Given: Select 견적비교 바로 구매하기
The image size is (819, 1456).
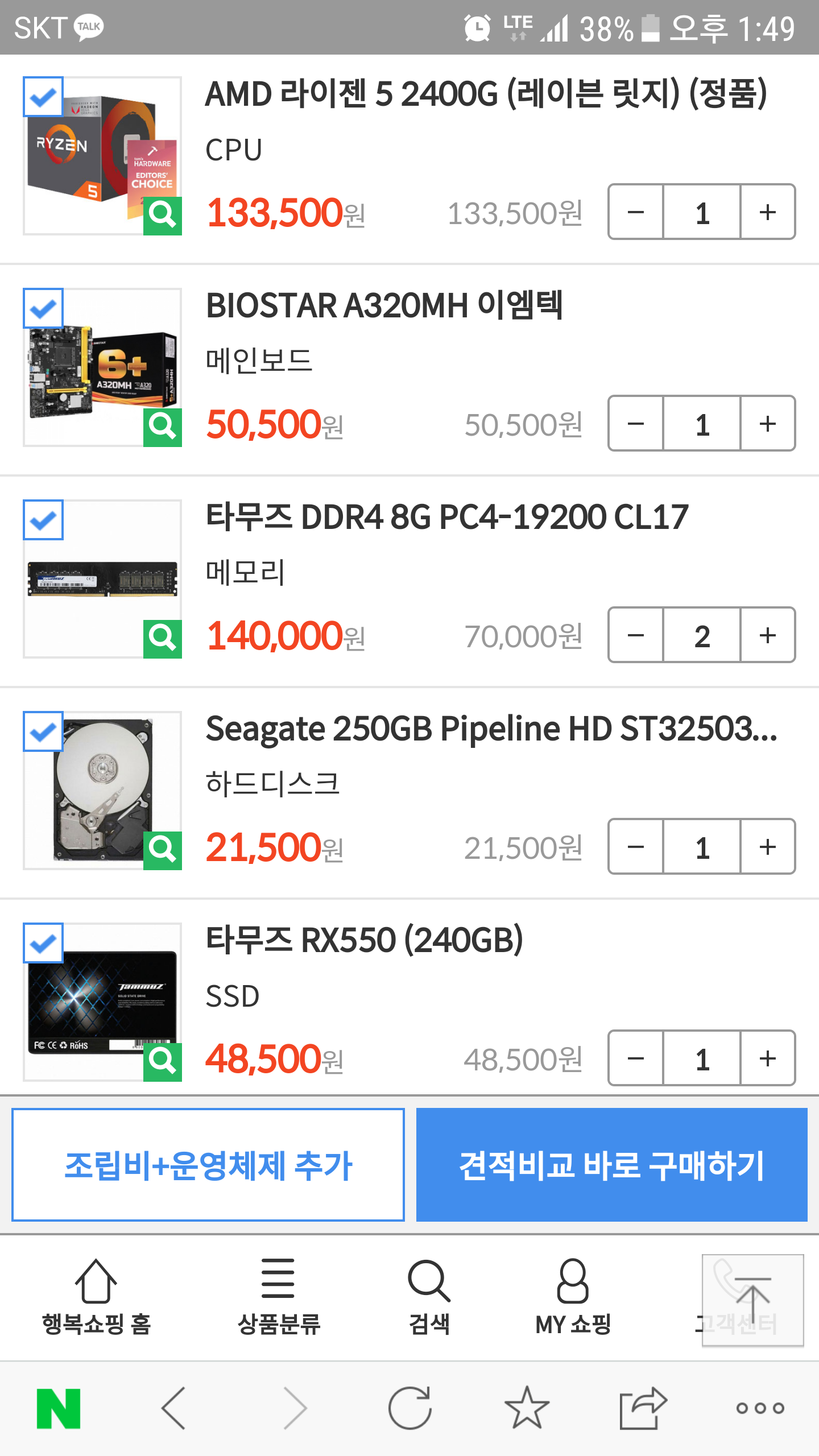Looking at the screenshot, I should pos(612,1164).
